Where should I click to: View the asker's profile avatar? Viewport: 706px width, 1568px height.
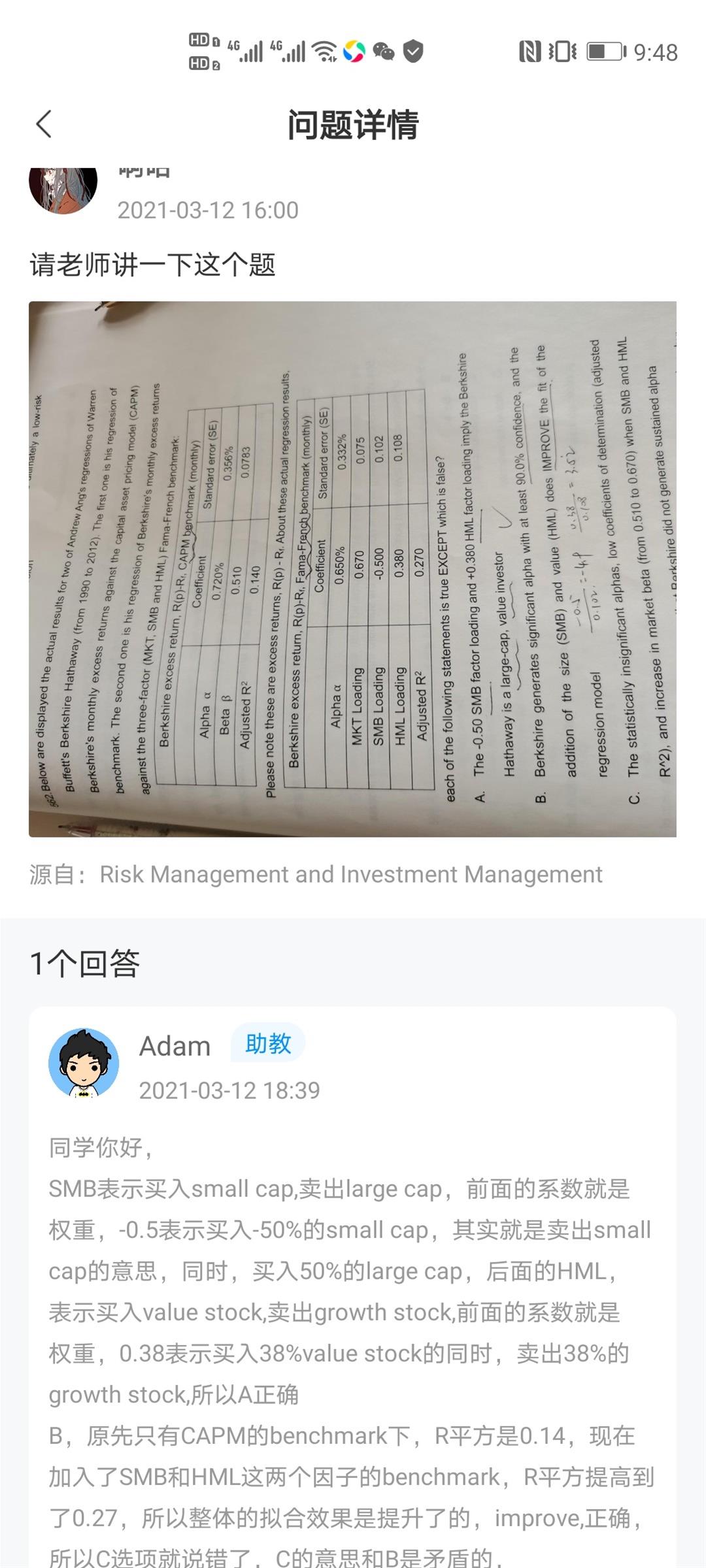click(x=63, y=188)
